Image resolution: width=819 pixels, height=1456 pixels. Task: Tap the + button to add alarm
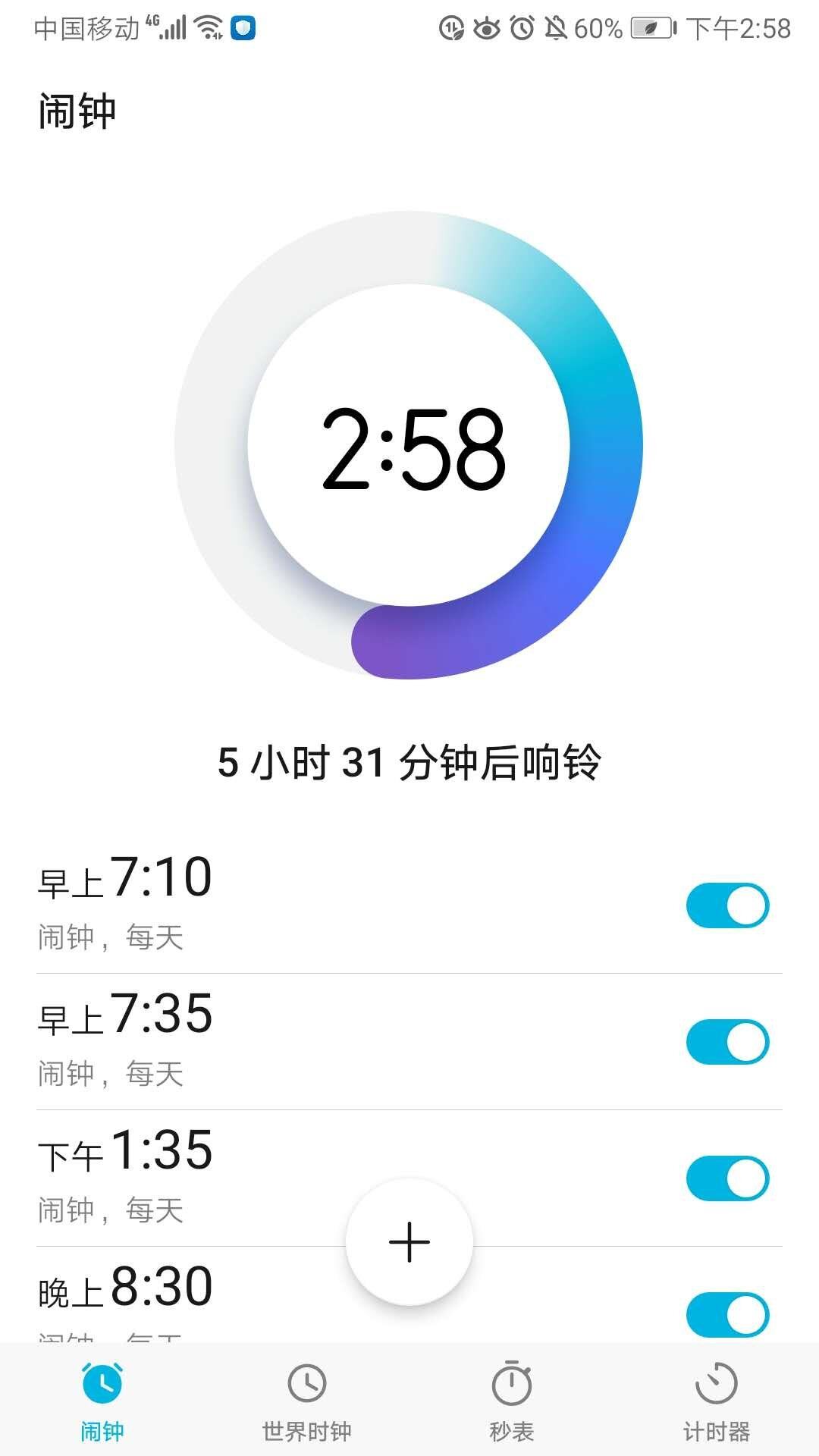(x=409, y=1241)
